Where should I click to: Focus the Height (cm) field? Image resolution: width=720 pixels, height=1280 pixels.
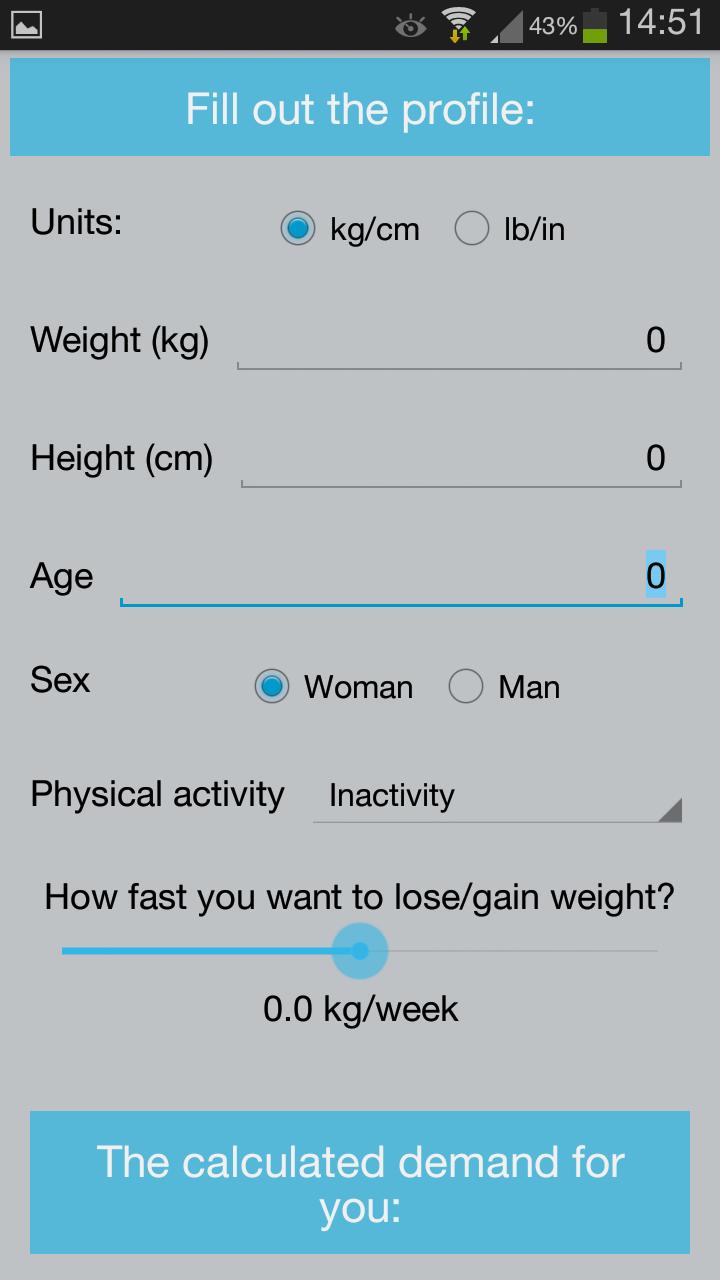point(460,459)
